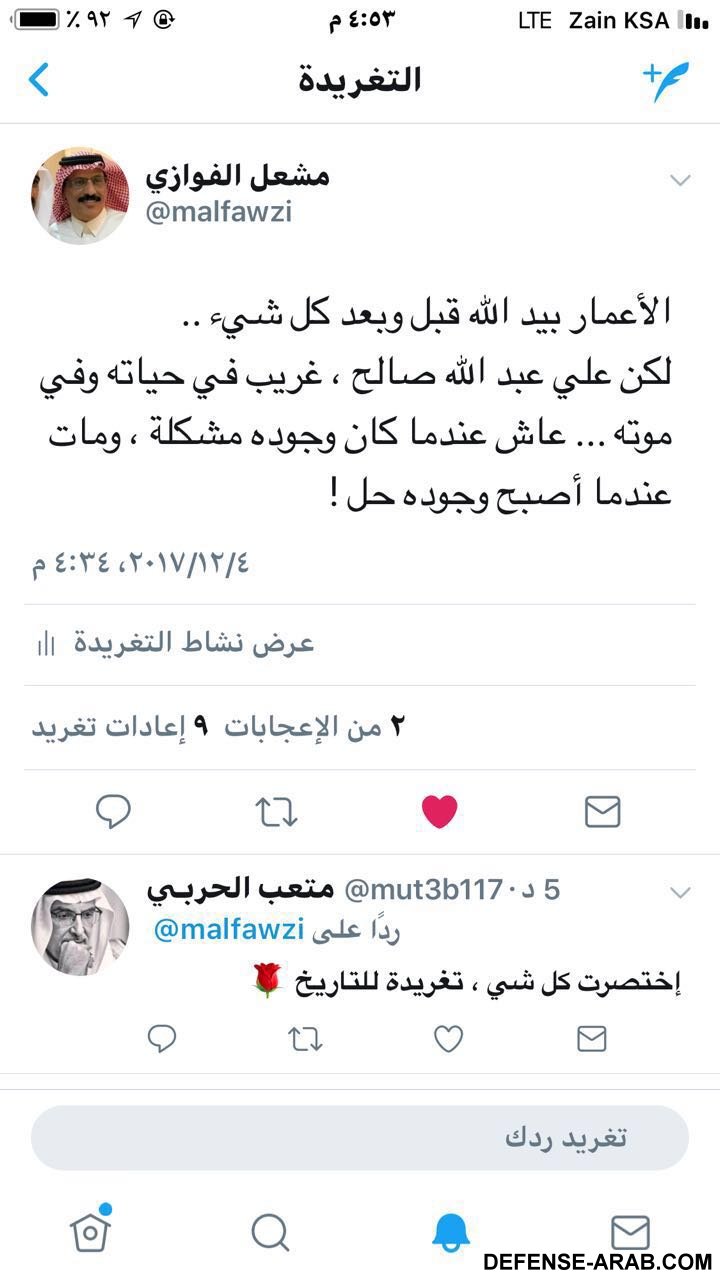Retweet the reply from متعب الحربي
720x1280 pixels.
[305, 1039]
